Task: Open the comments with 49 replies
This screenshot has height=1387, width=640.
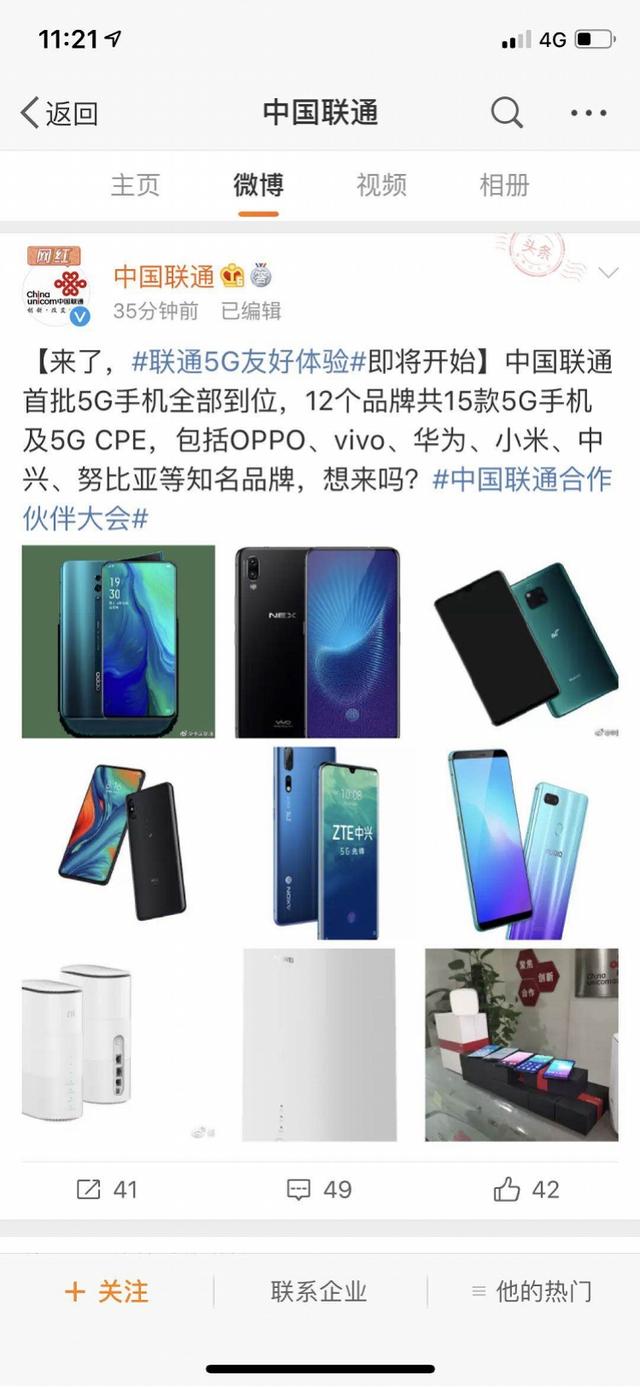Action: point(319,1189)
